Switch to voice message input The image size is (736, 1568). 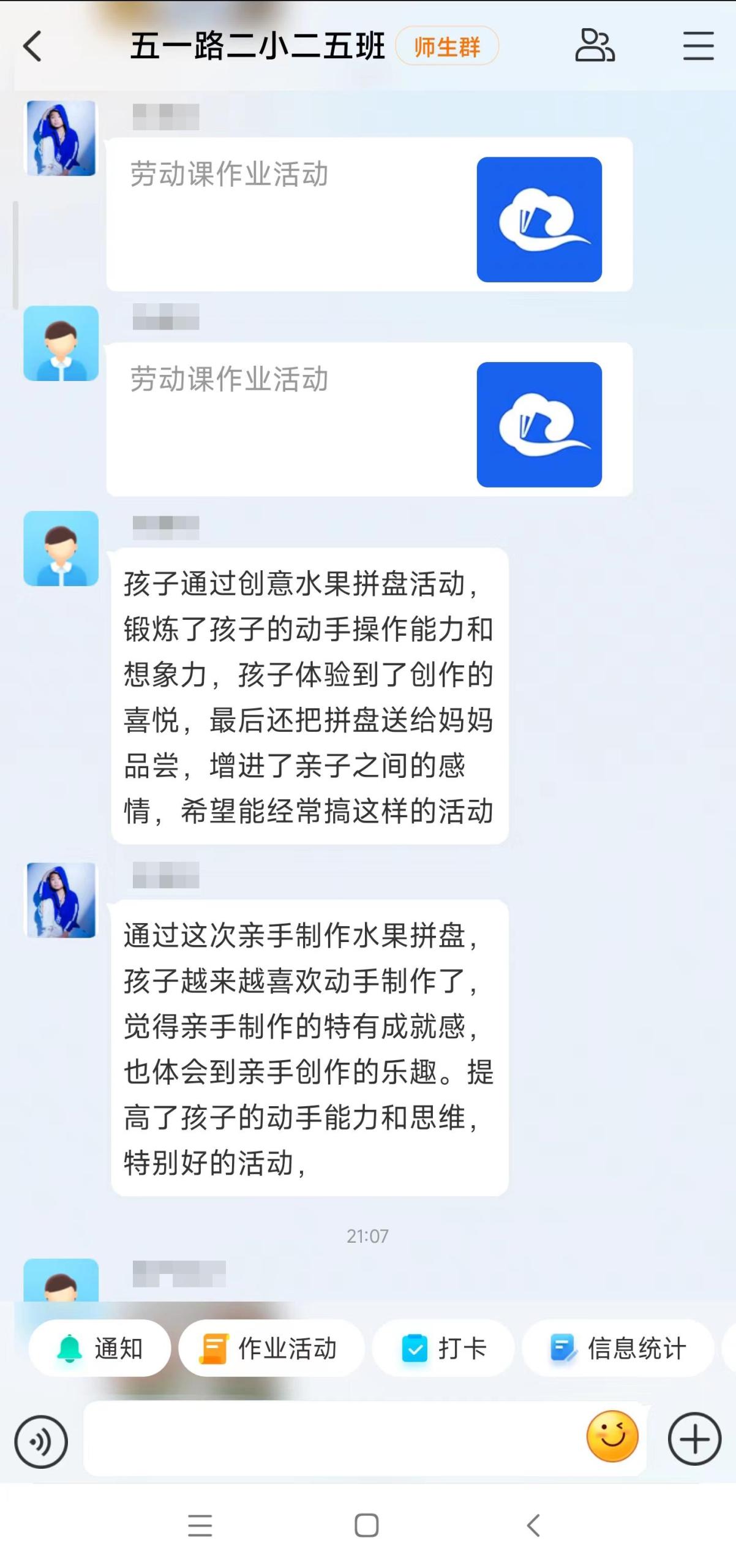[x=41, y=1441]
